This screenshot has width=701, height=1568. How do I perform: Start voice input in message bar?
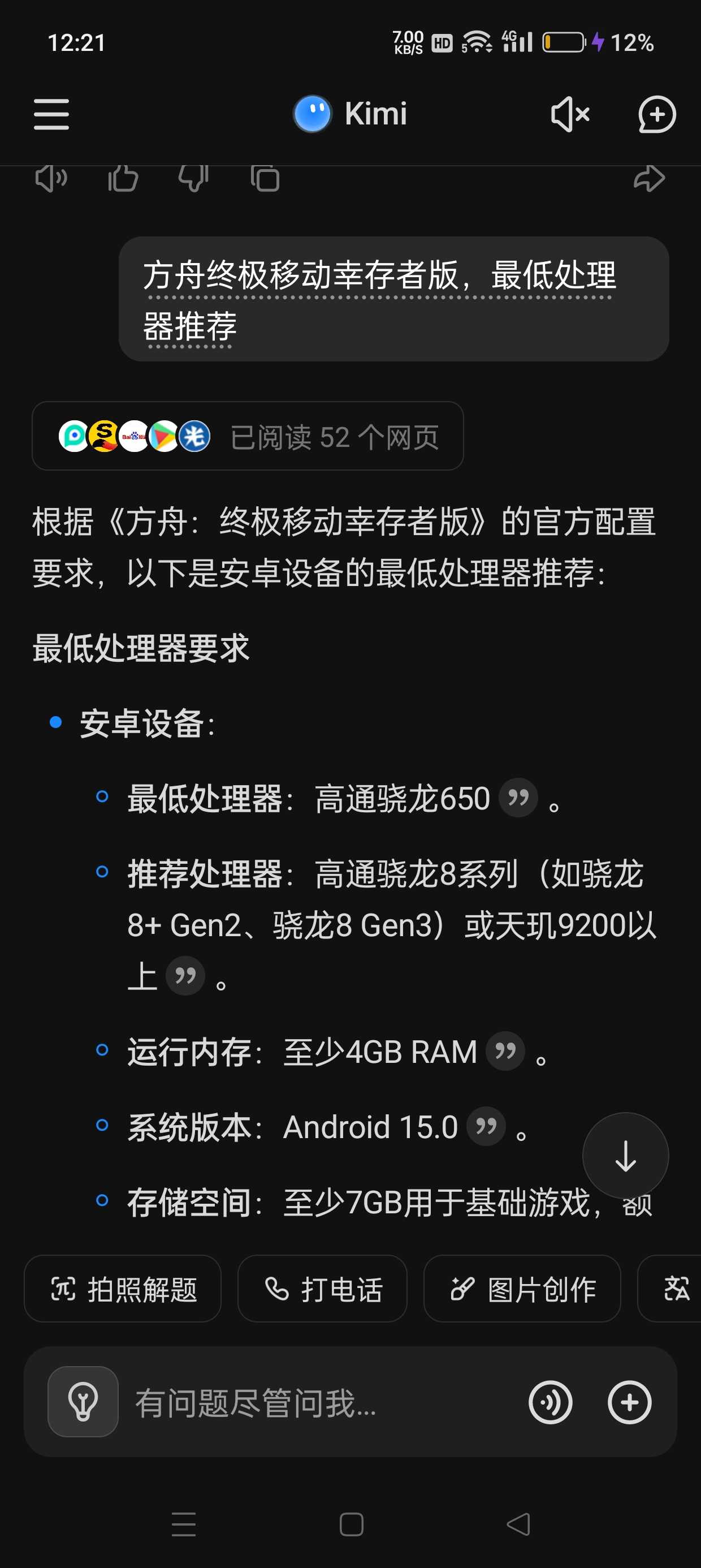pos(551,1402)
